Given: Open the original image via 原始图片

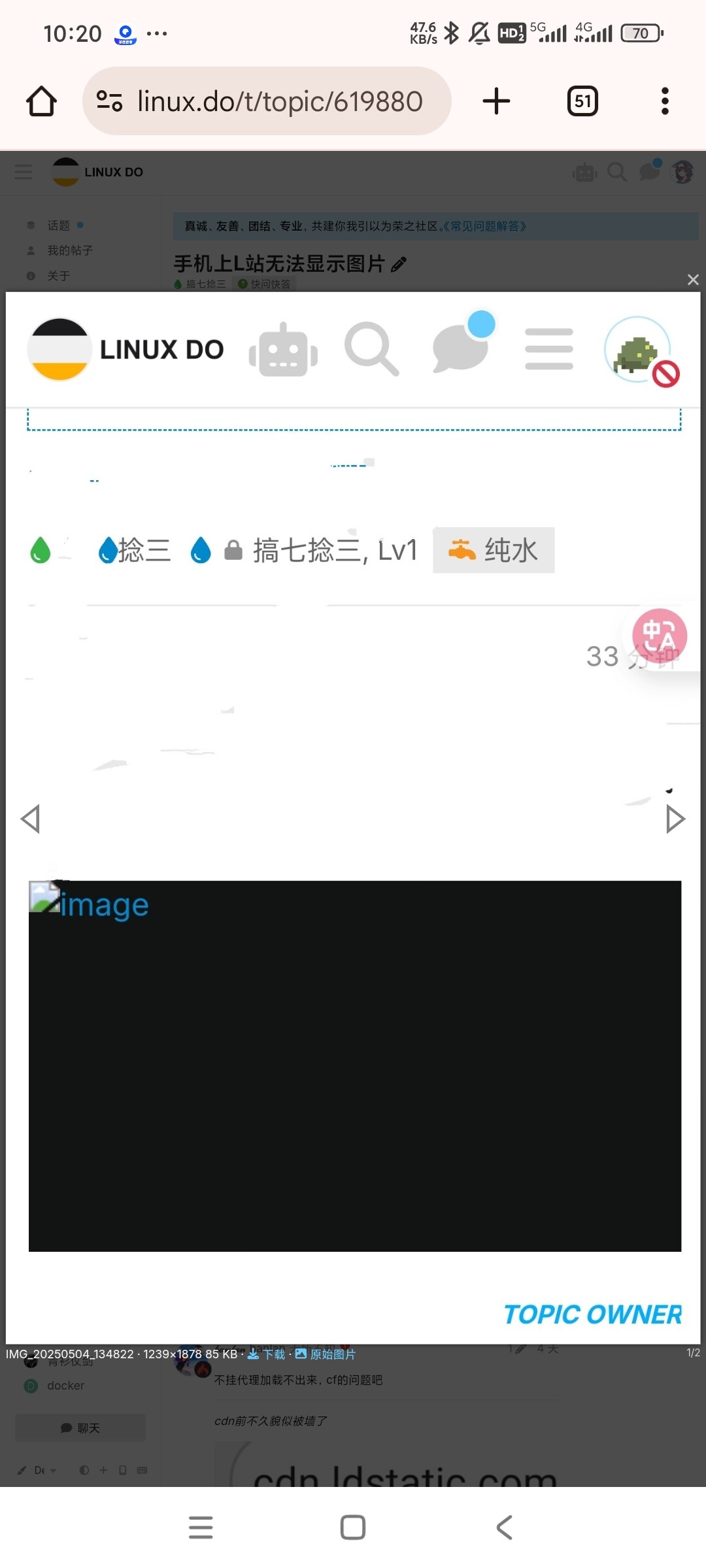Looking at the screenshot, I should point(326,1354).
